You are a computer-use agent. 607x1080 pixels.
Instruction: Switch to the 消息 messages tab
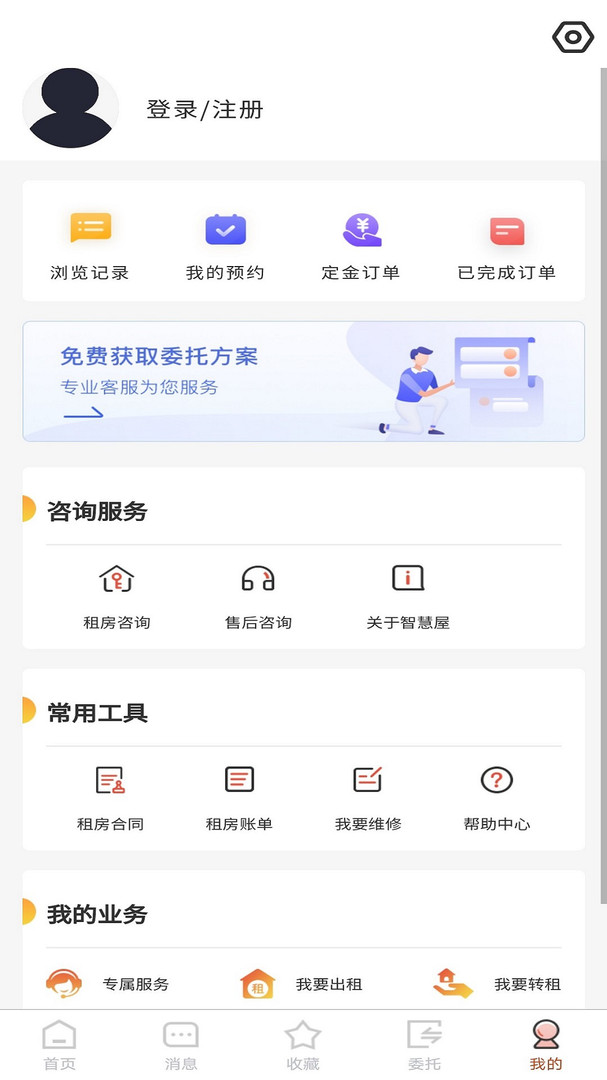(181, 1046)
